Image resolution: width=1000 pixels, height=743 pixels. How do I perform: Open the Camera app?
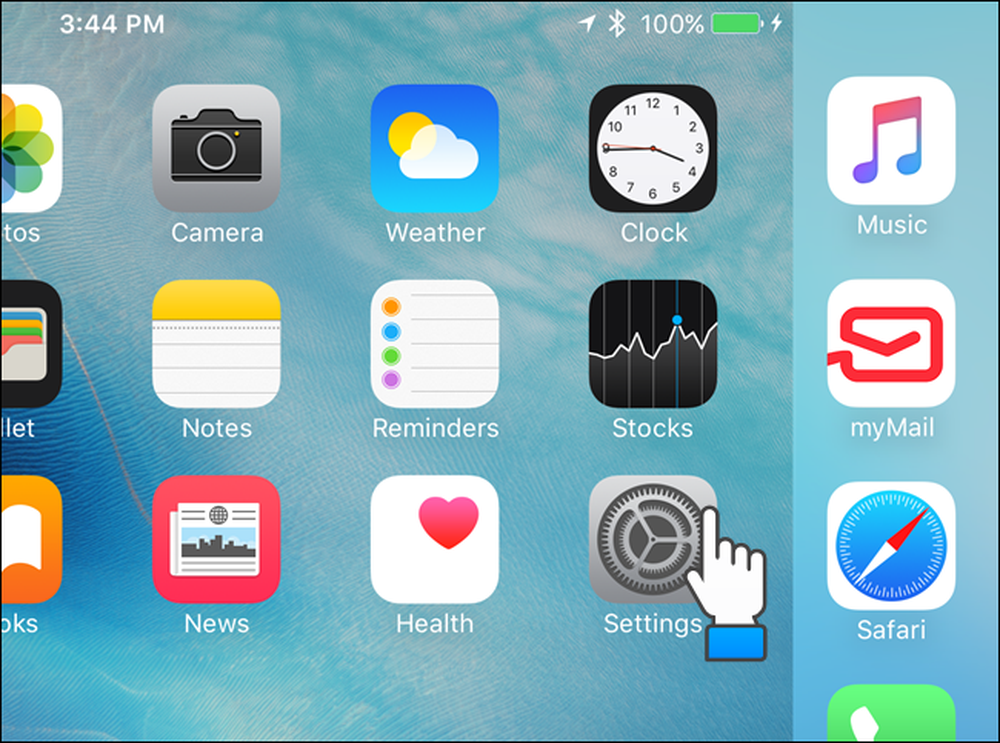[216, 149]
